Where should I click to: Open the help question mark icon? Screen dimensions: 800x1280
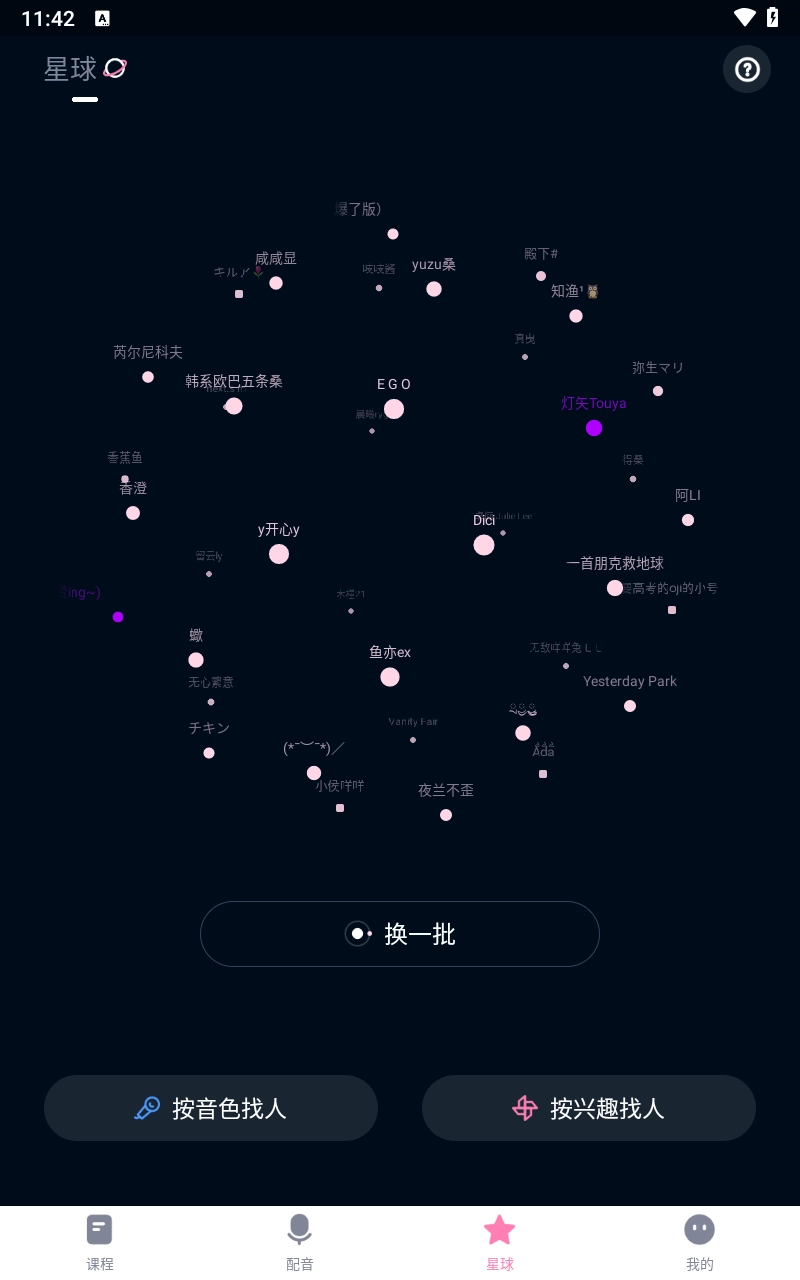tap(747, 69)
